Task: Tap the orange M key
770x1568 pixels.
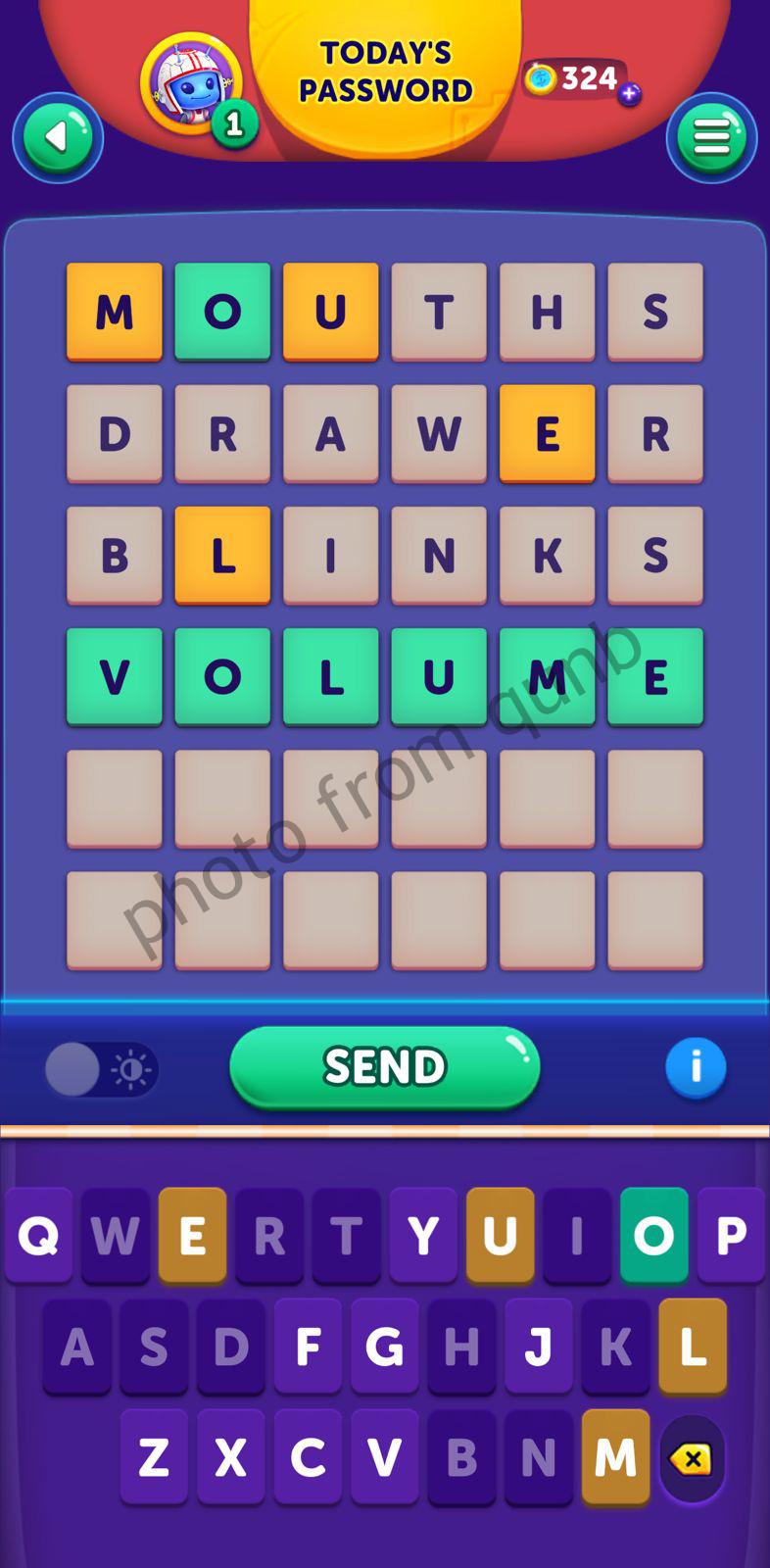Action: coord(615,1457)
